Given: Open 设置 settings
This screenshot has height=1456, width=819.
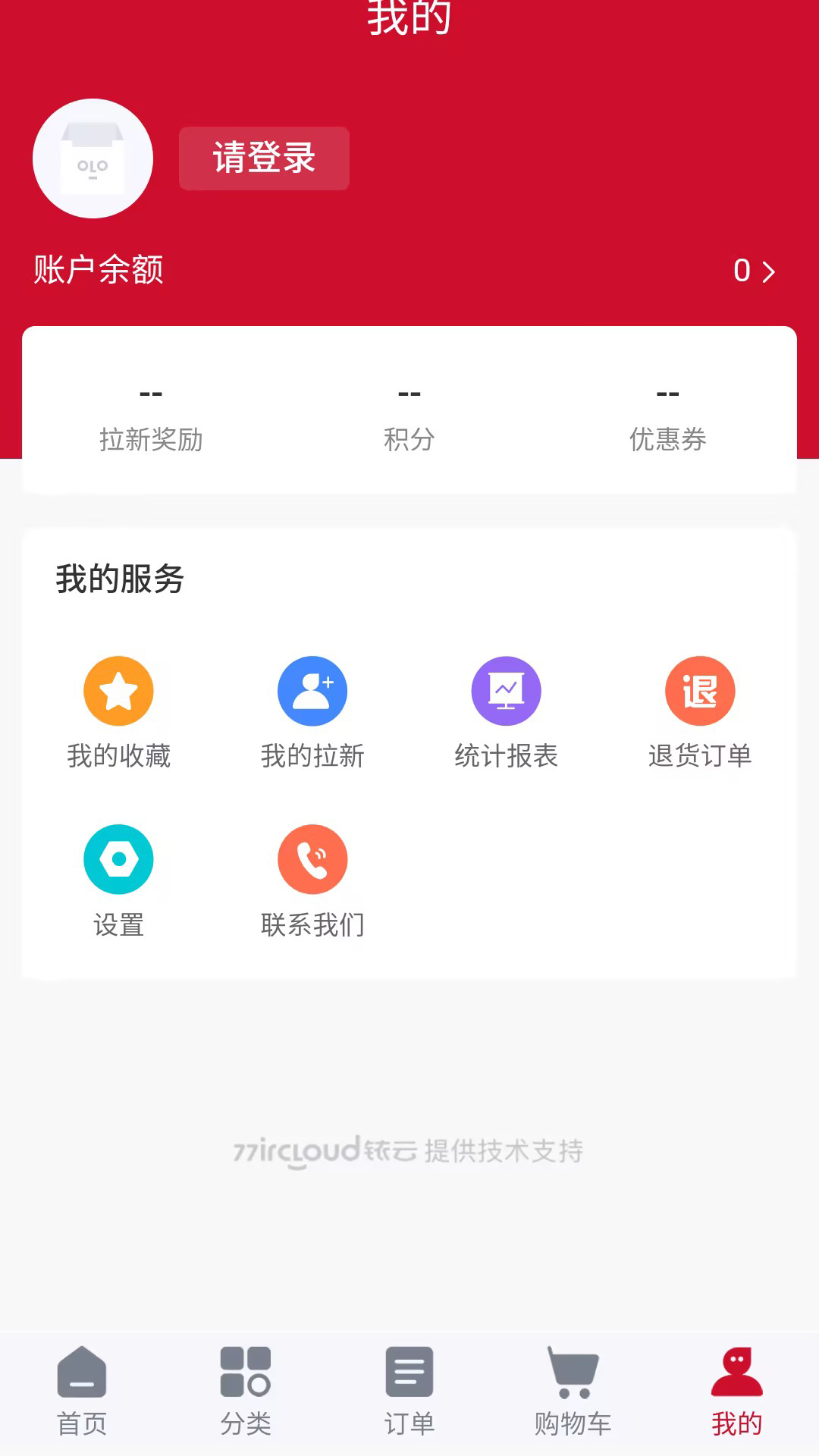Looking at the screenshot, I should click(118, 880).
